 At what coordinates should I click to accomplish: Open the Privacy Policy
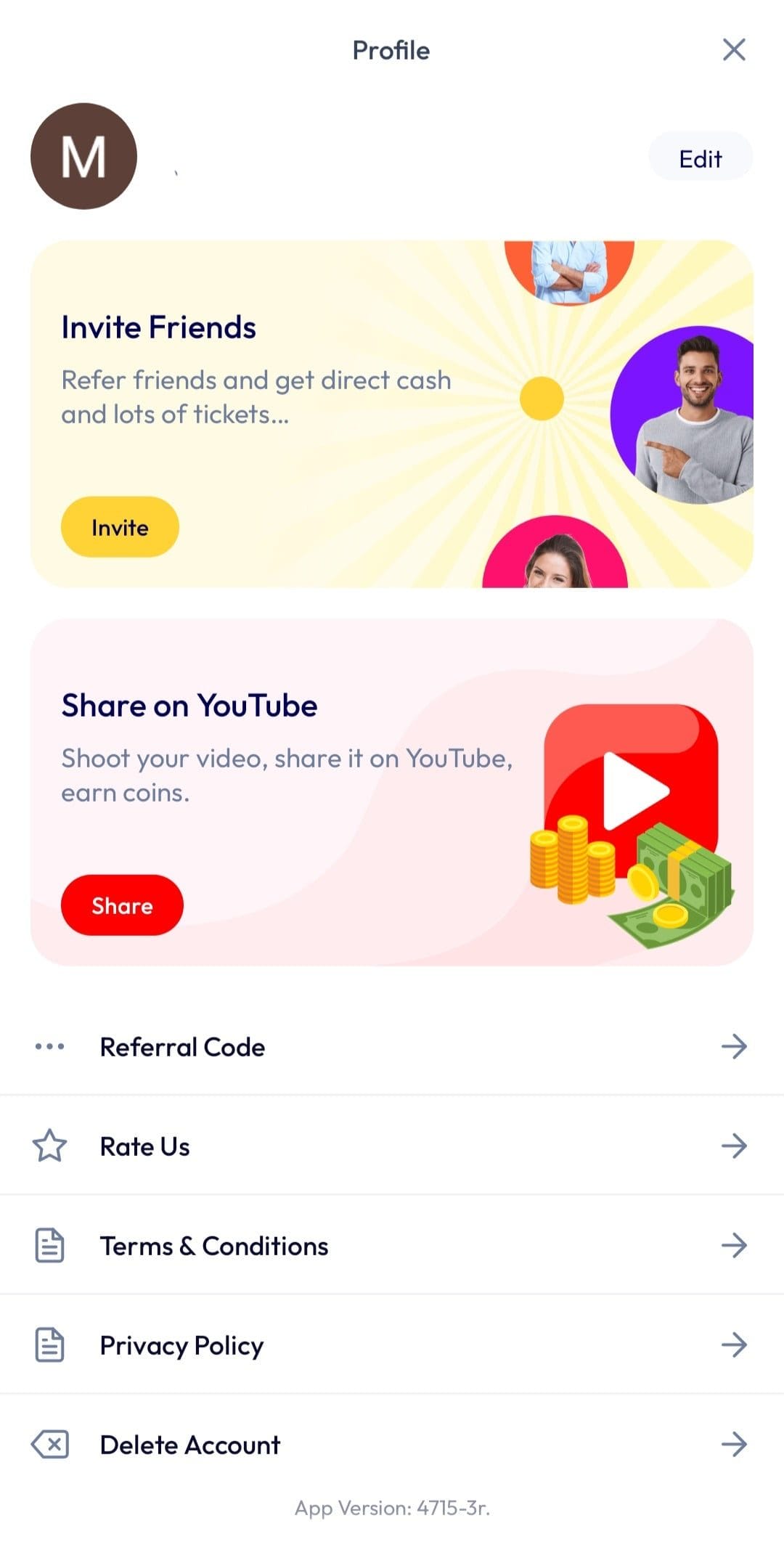pyautogui.click(x=392, y=1345)
